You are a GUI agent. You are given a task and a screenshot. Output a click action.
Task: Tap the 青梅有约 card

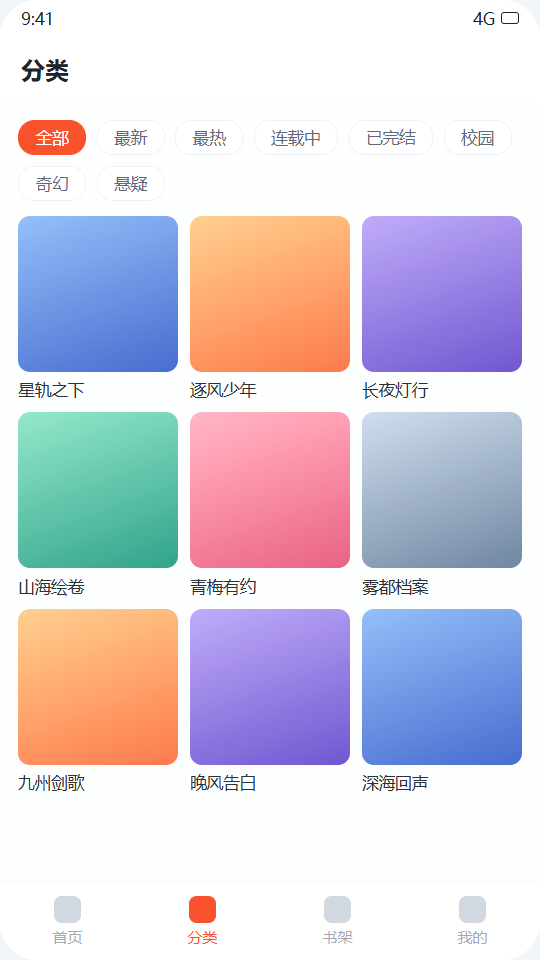(x=270, y=490)
